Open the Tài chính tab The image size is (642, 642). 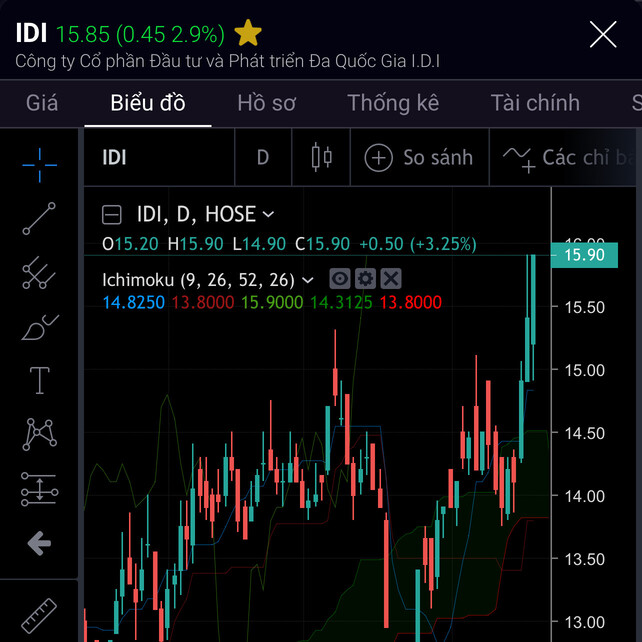tap(535, 103)
